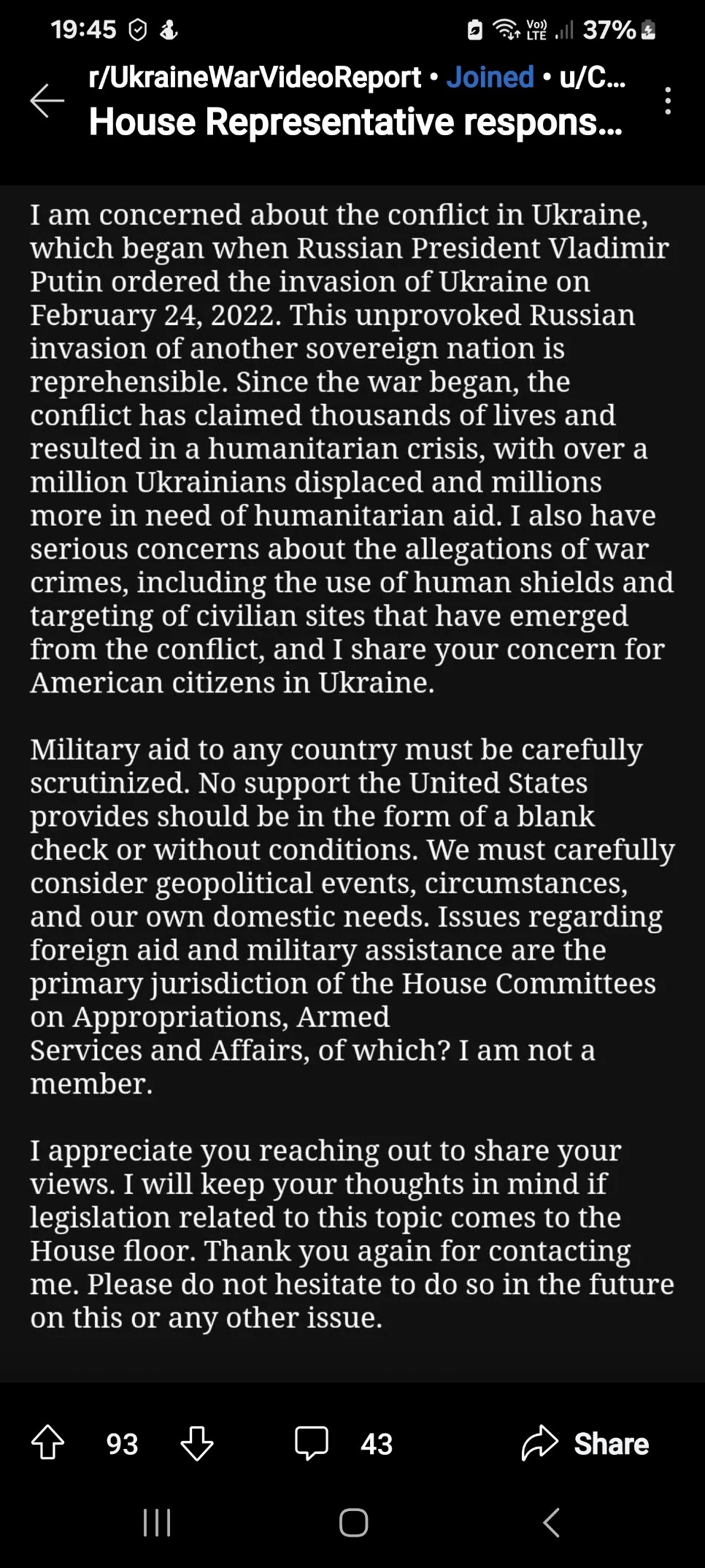Screen dimensions: 705x1568
Task: Go to the phone's home screen
Action: point(353,1523)
